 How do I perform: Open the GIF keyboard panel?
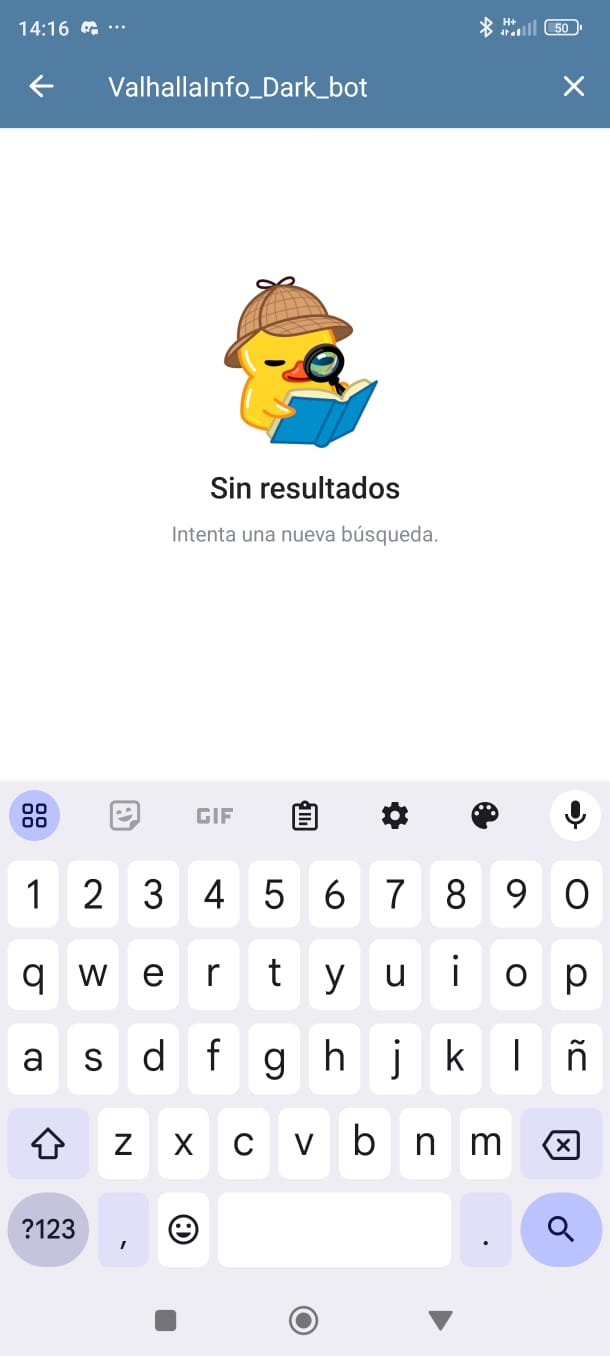(214, 816)
